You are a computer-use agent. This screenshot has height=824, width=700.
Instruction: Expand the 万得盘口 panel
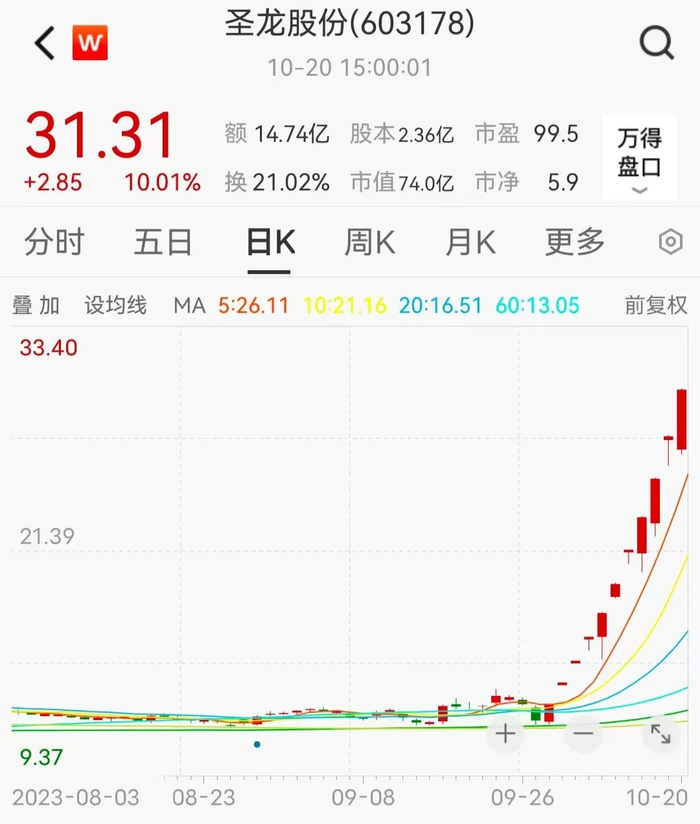639,157
